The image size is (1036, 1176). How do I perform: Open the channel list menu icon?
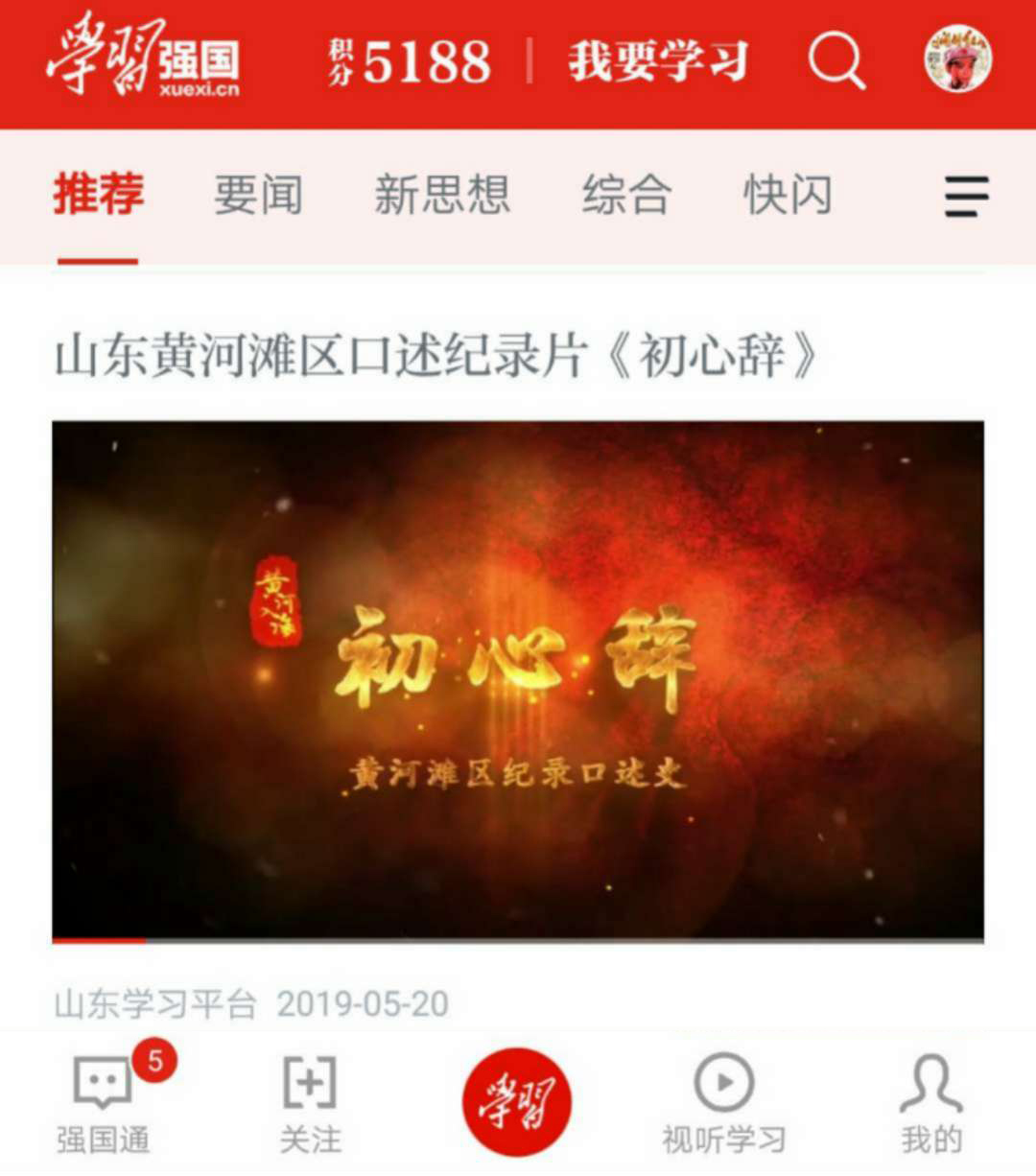point(966,197)
